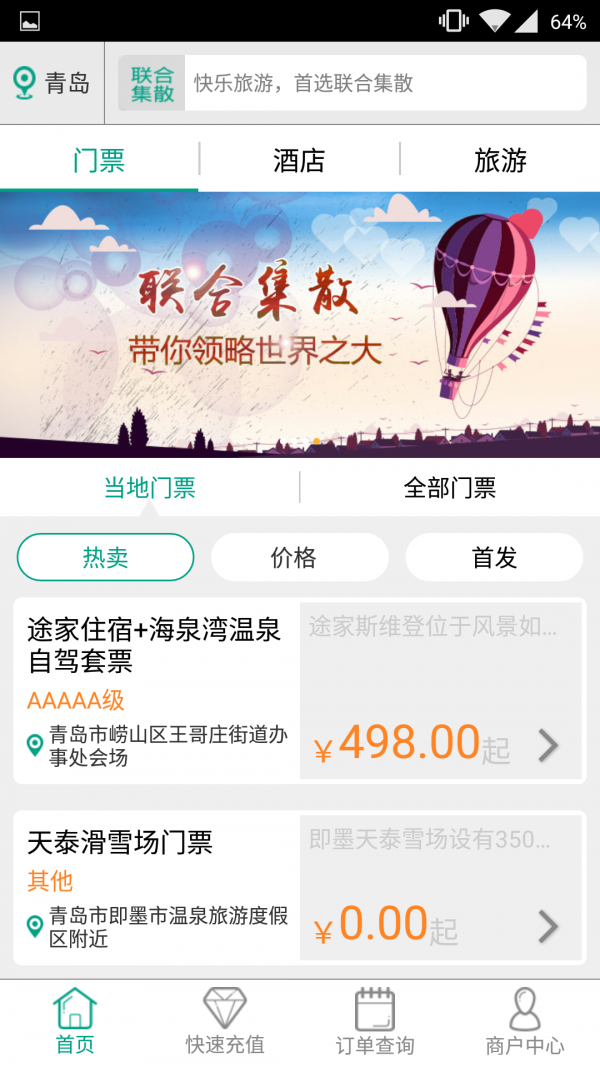Show 当地门票 listings
600x1067 pixels.
click(150, 488)
